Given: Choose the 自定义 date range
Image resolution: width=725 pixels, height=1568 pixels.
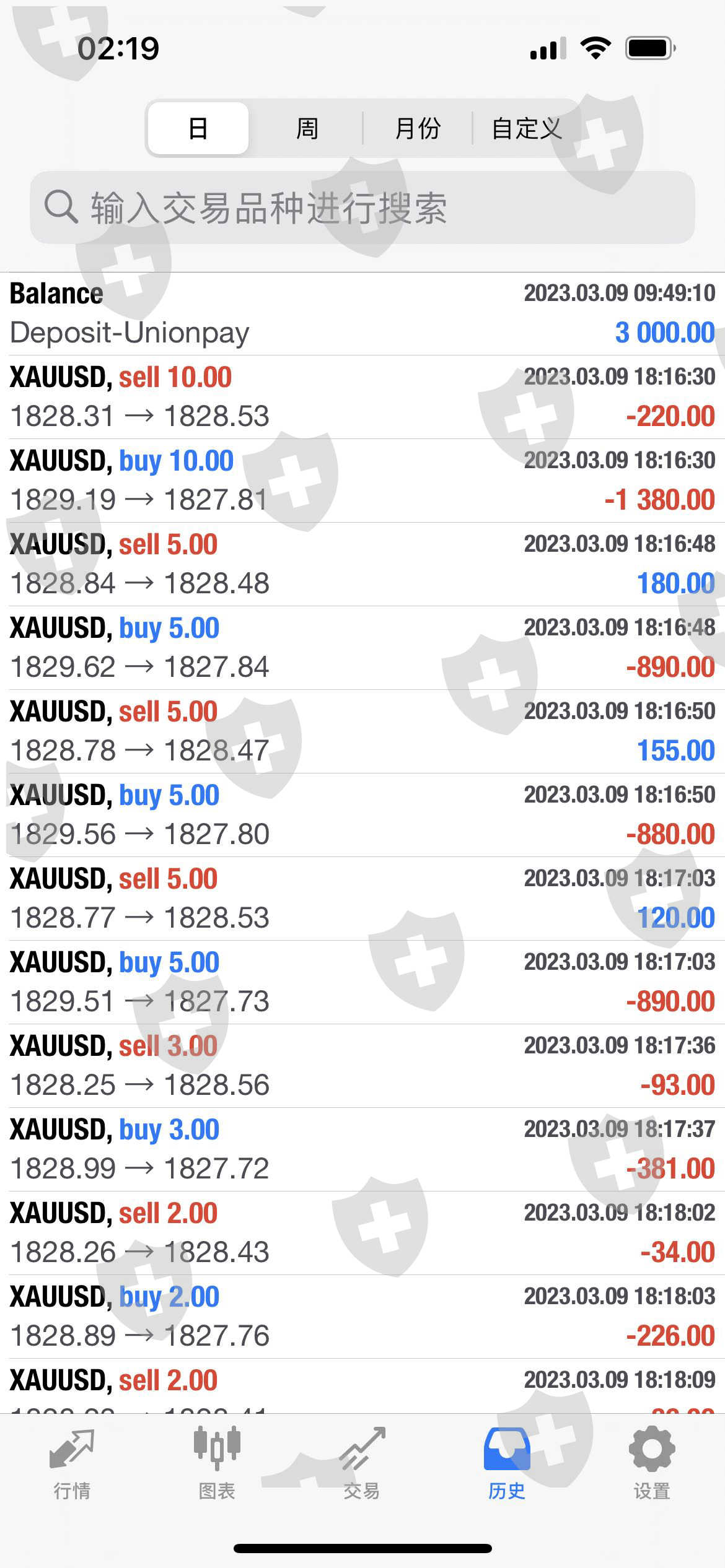Looking at the screenshot, I should (x=527, y=128).
